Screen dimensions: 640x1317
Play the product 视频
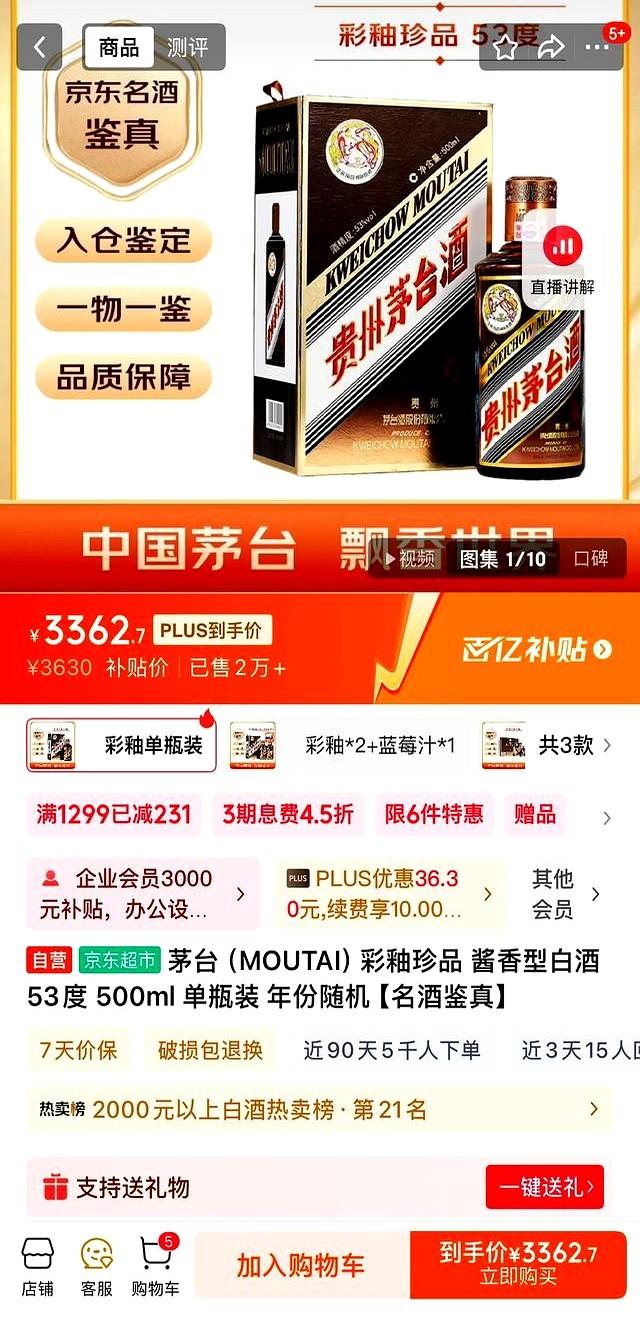407,559
